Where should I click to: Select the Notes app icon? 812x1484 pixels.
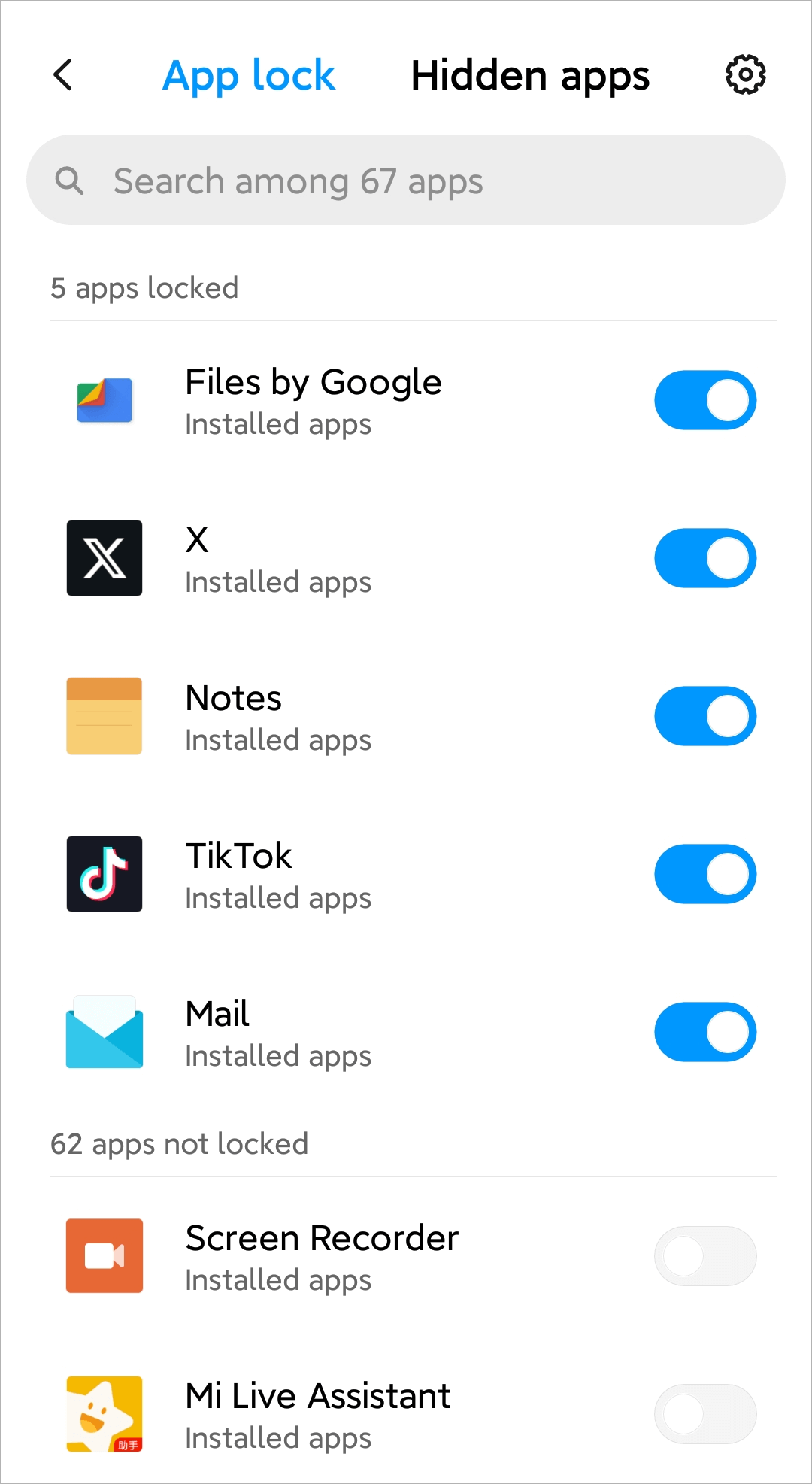(105, 716)
